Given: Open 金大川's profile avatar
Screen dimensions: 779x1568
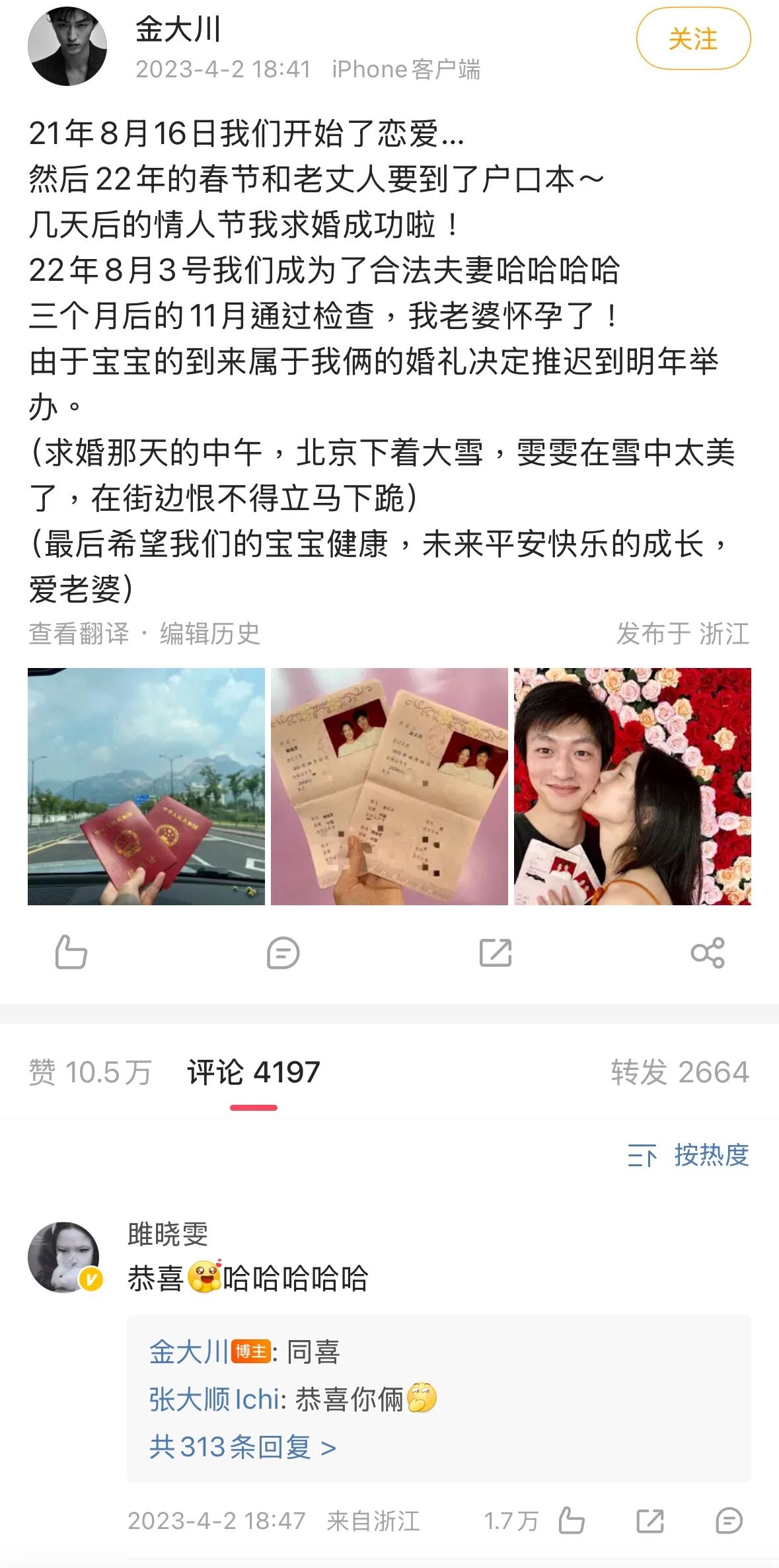Looking at the screenshot, I should point(67,46).
